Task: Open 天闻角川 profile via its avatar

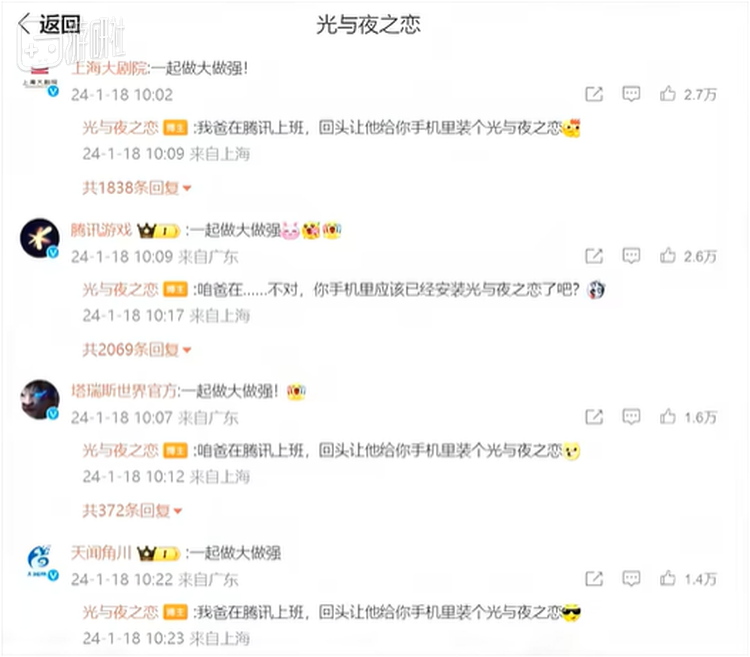Action: [x=39, y=561]
